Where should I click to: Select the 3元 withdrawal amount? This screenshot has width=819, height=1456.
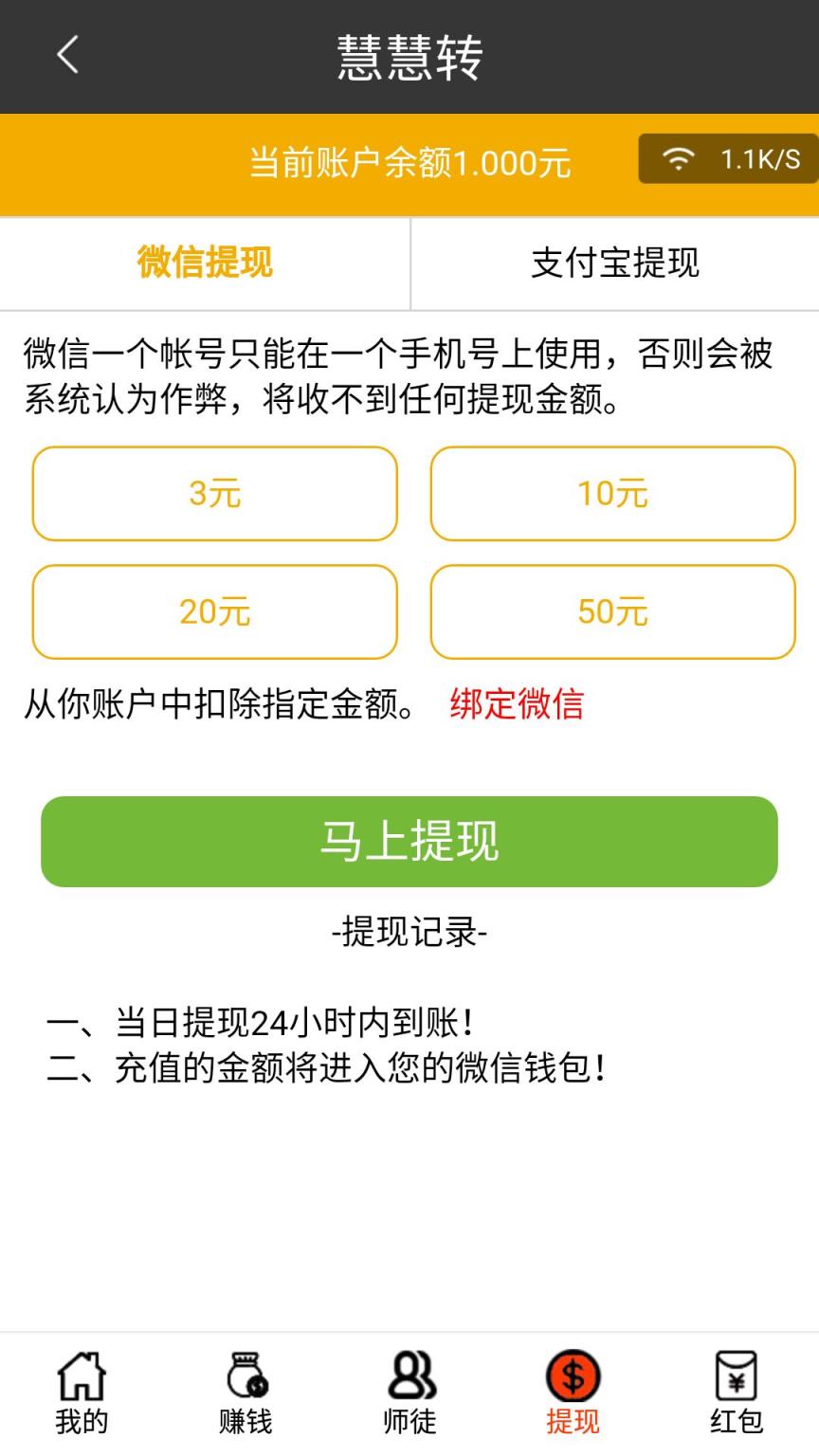point(215,493)
